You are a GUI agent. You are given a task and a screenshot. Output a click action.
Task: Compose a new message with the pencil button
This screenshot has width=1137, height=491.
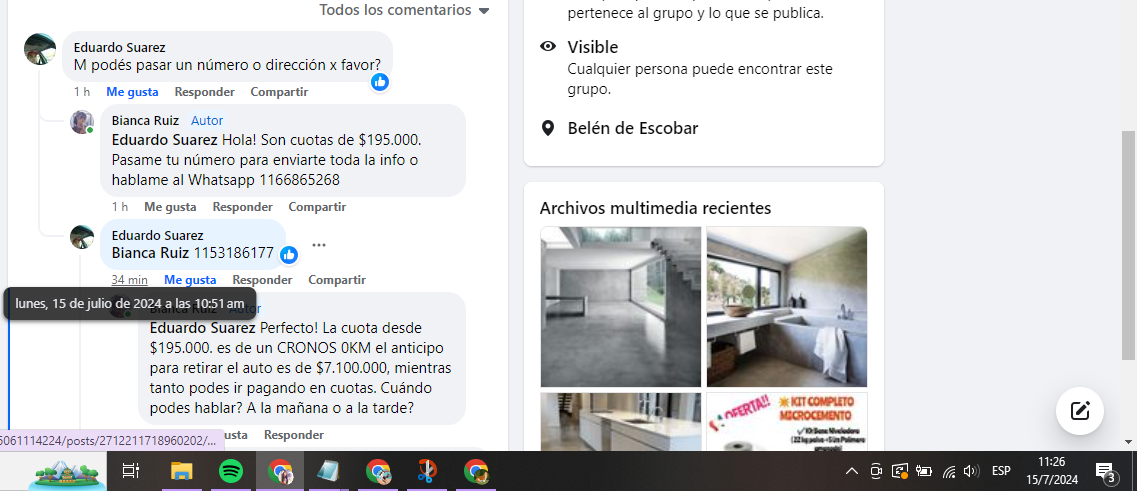point(1079,410)
